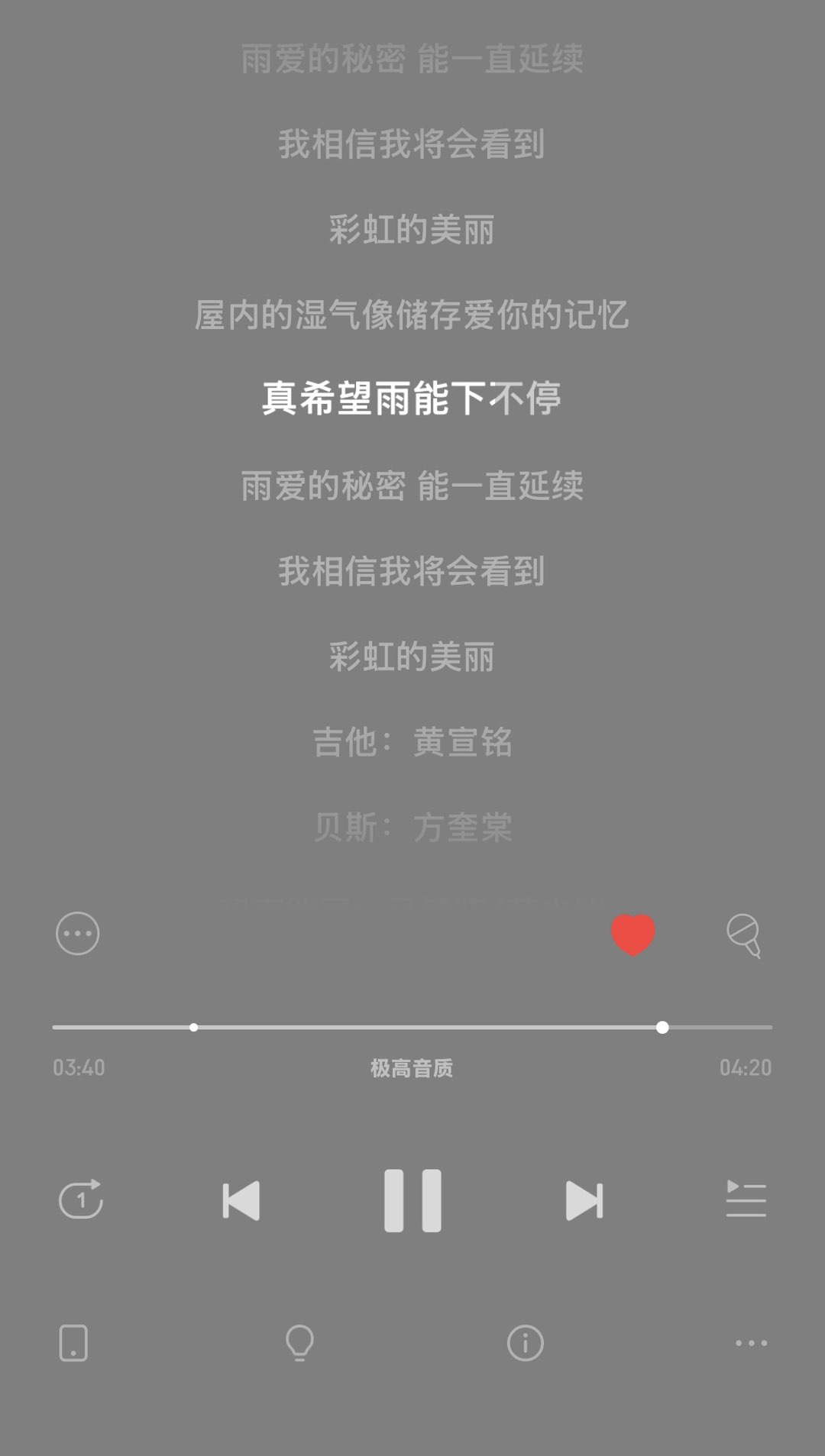Open the play queue list
The height and width of the screenshot is (1456, 825).
pyautogui.click(x=746, y=1199)
